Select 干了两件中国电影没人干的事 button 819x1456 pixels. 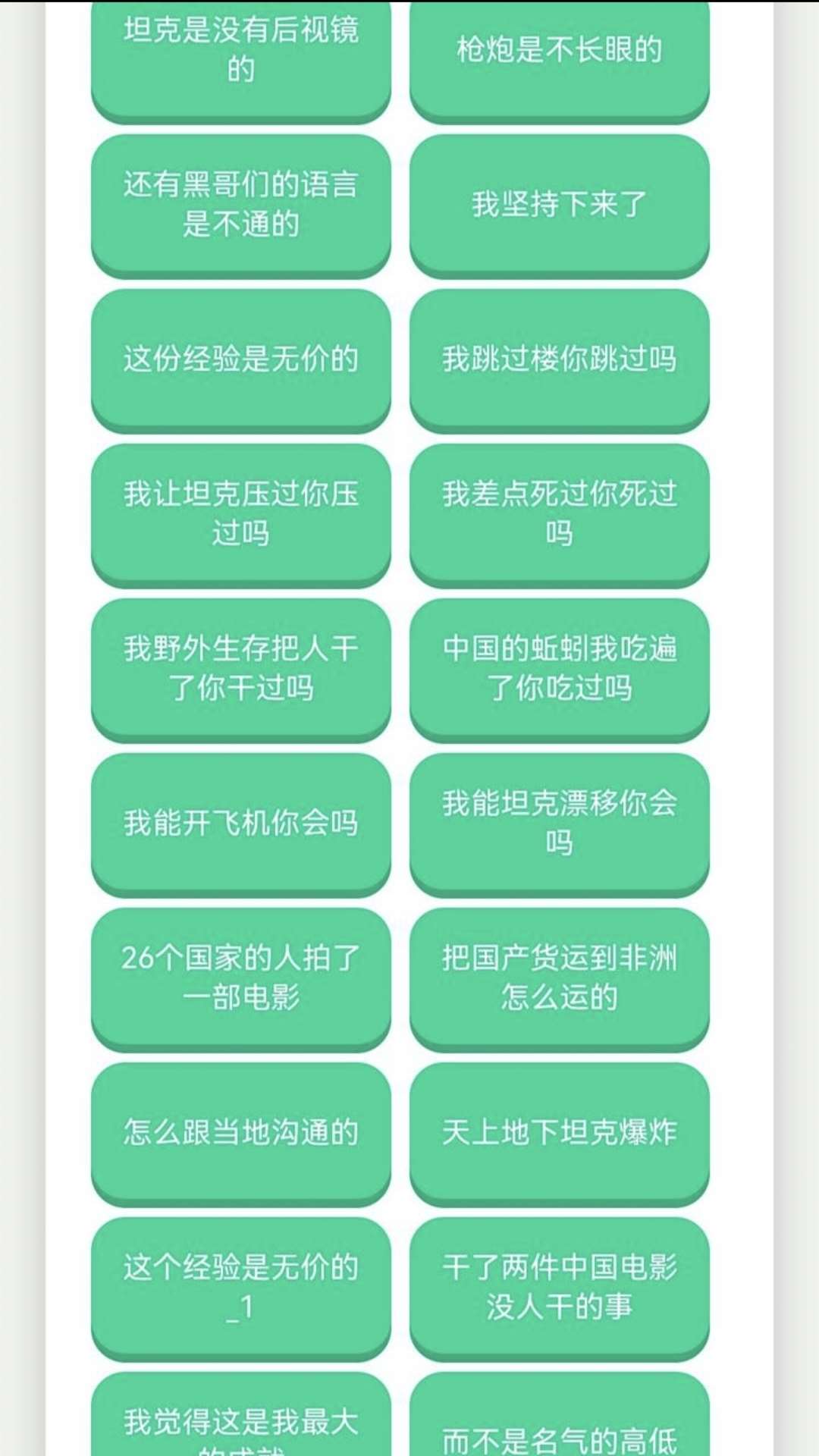point(559,1287)
